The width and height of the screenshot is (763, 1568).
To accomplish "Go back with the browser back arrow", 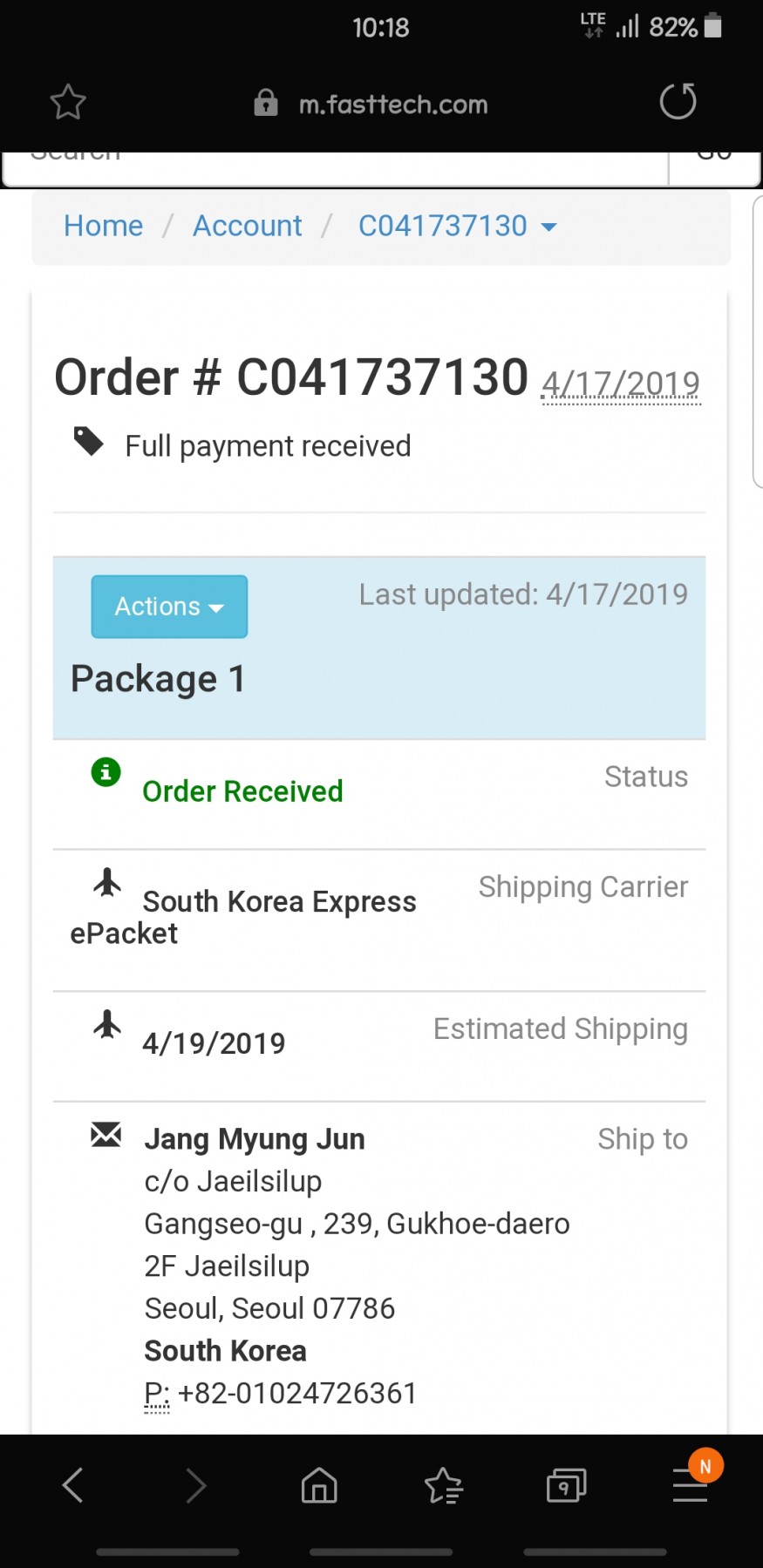I will [73, 1485].
